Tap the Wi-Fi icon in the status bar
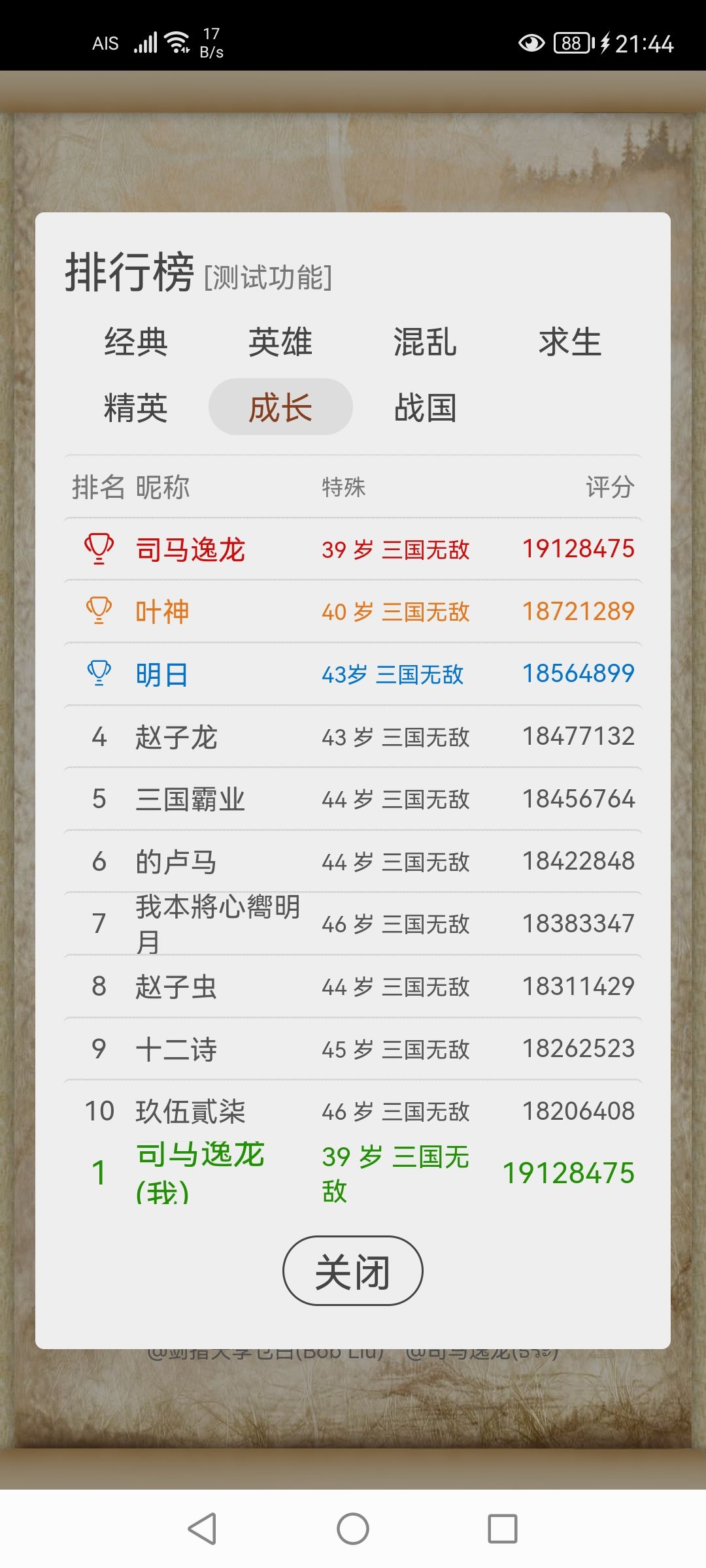 pyautogui.click(x=178, y=41)
